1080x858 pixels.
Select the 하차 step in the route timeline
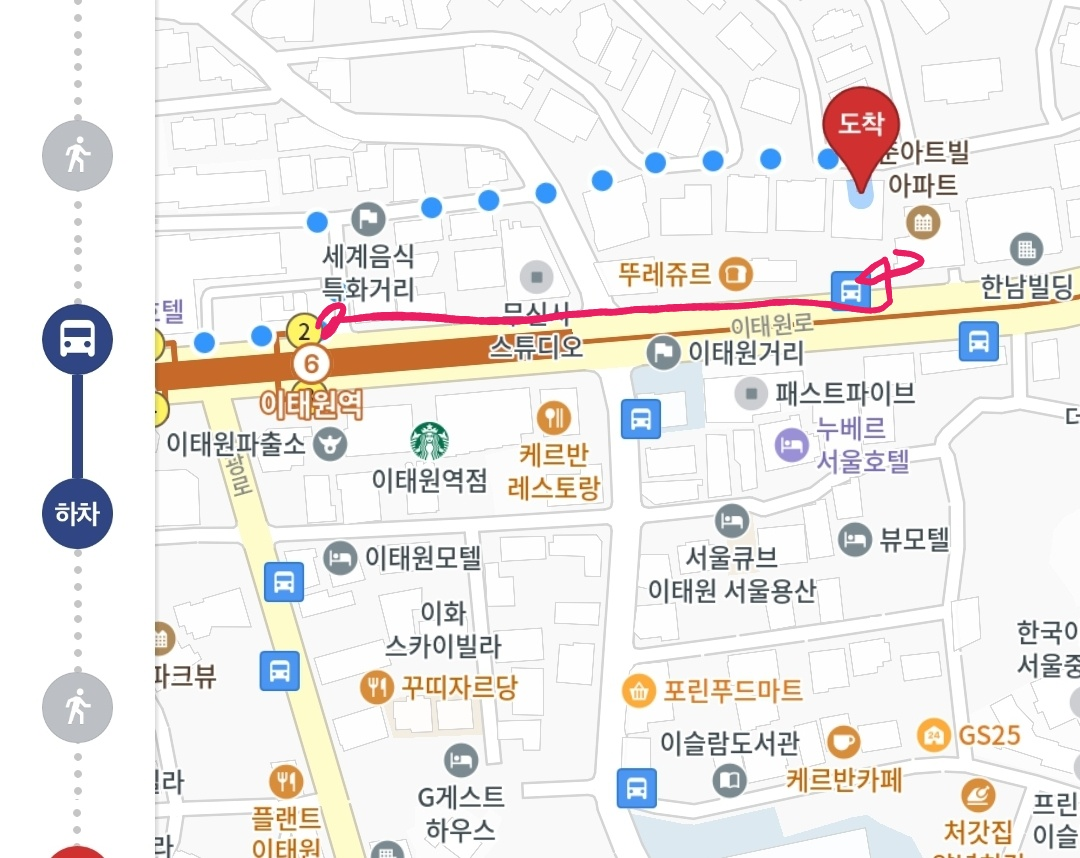[77, 515]
